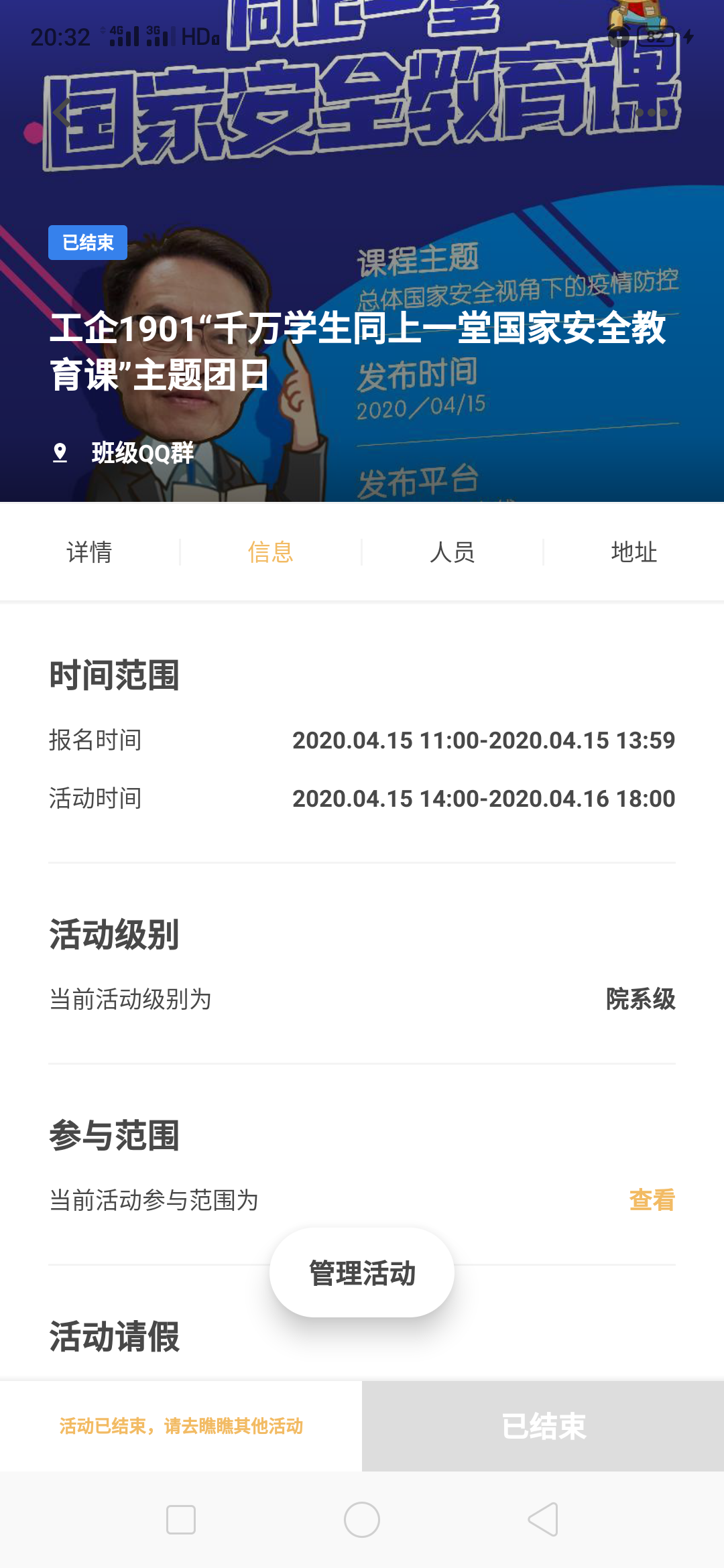Open the three-dot overflow menu
This screenshot has width=724, height=1568.
point(652,113)
